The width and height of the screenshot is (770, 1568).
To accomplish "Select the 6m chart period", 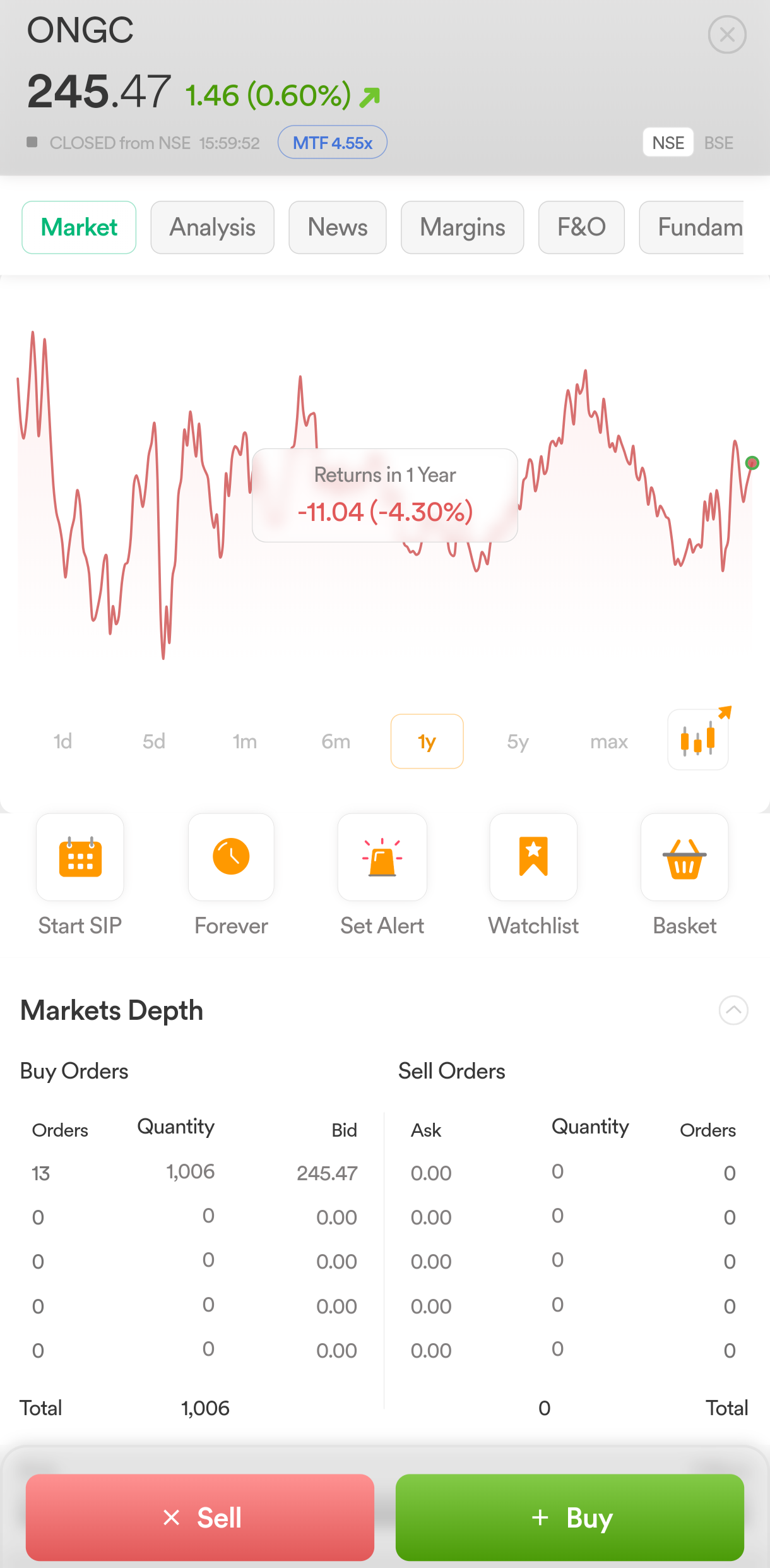I will pyautogui.click(x=335, y=741).
